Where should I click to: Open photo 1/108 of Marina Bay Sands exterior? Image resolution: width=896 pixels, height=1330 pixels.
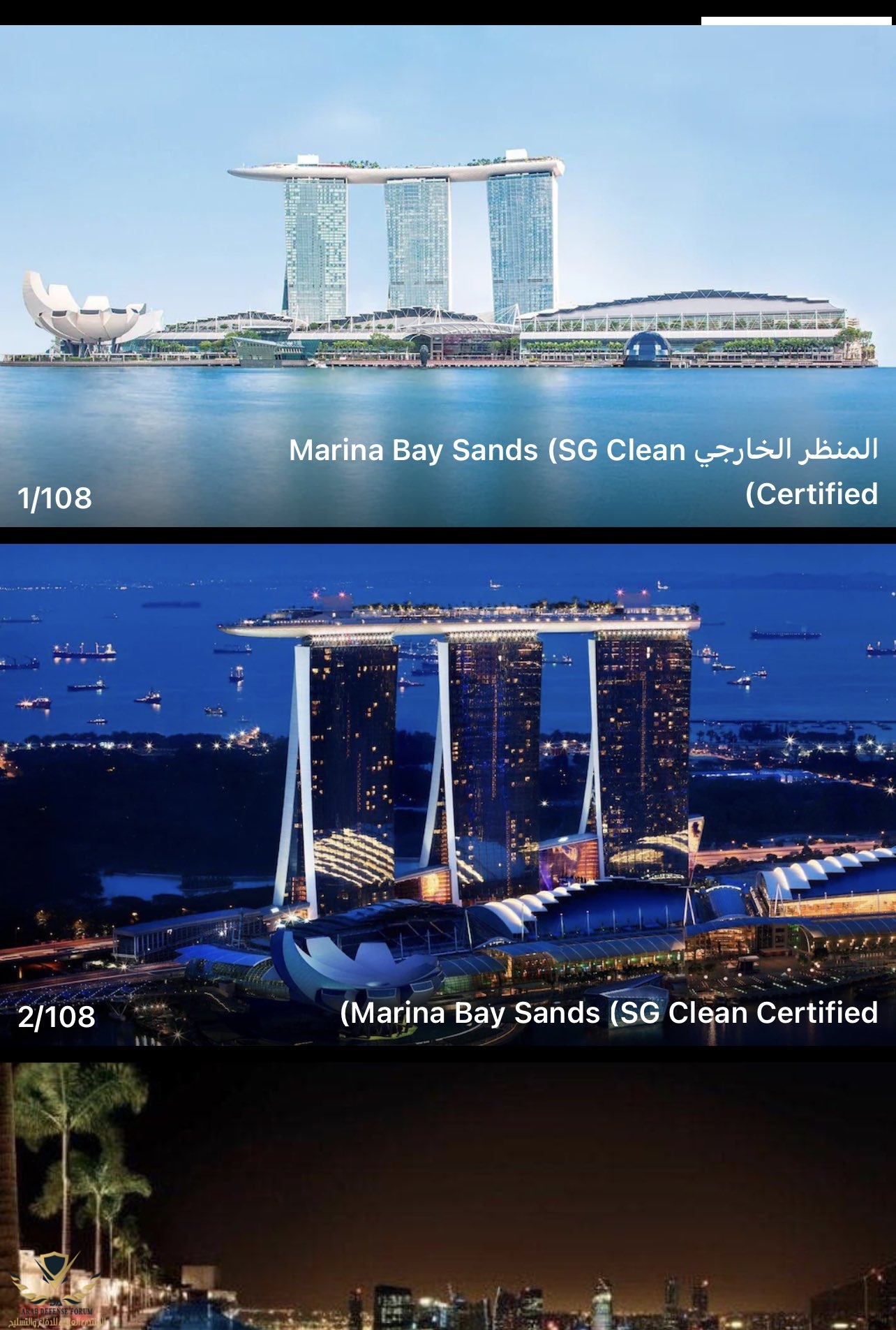[448, 276]
